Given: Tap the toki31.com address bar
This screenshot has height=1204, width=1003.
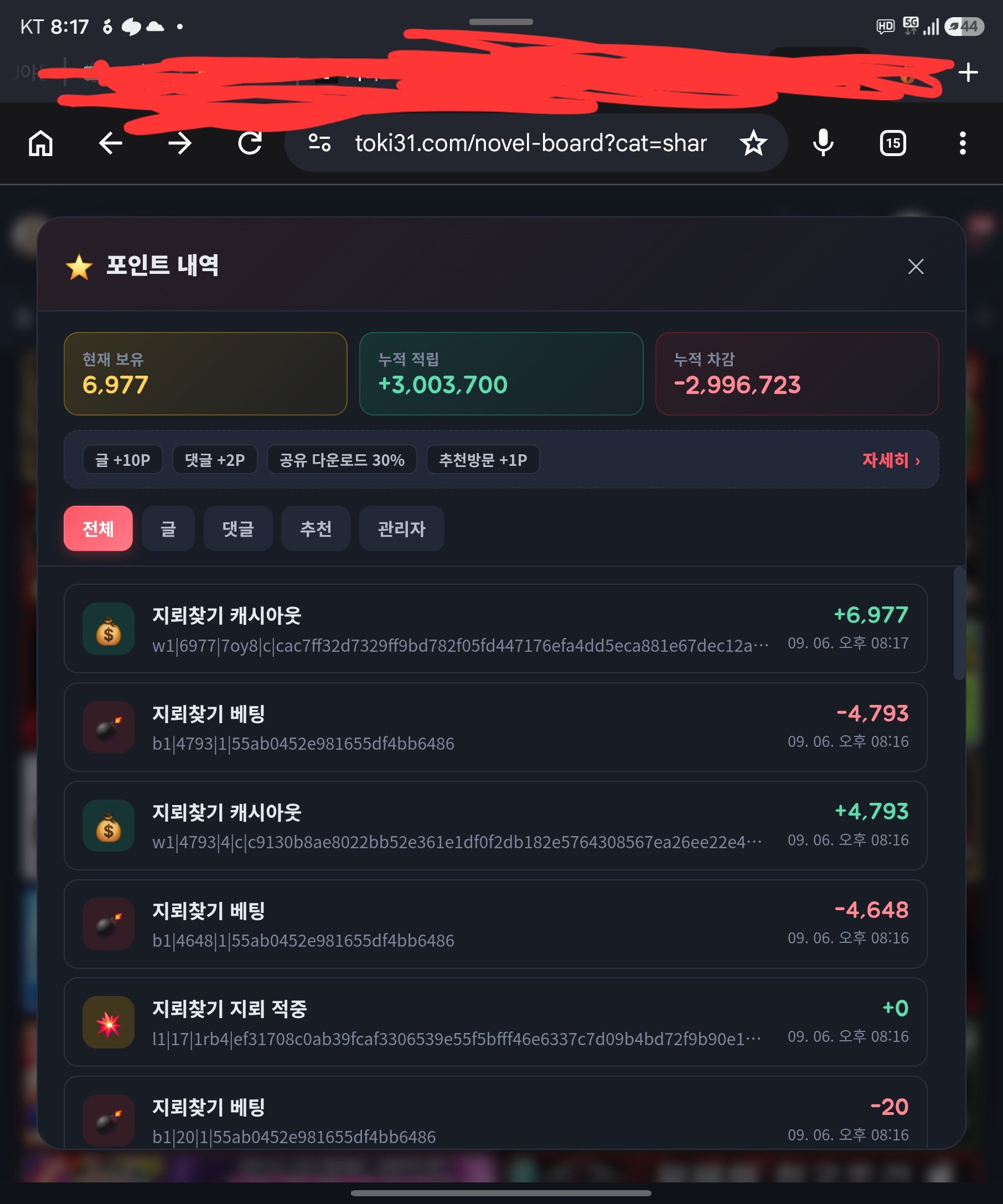Looking at the screenshot, I should 530,143.
